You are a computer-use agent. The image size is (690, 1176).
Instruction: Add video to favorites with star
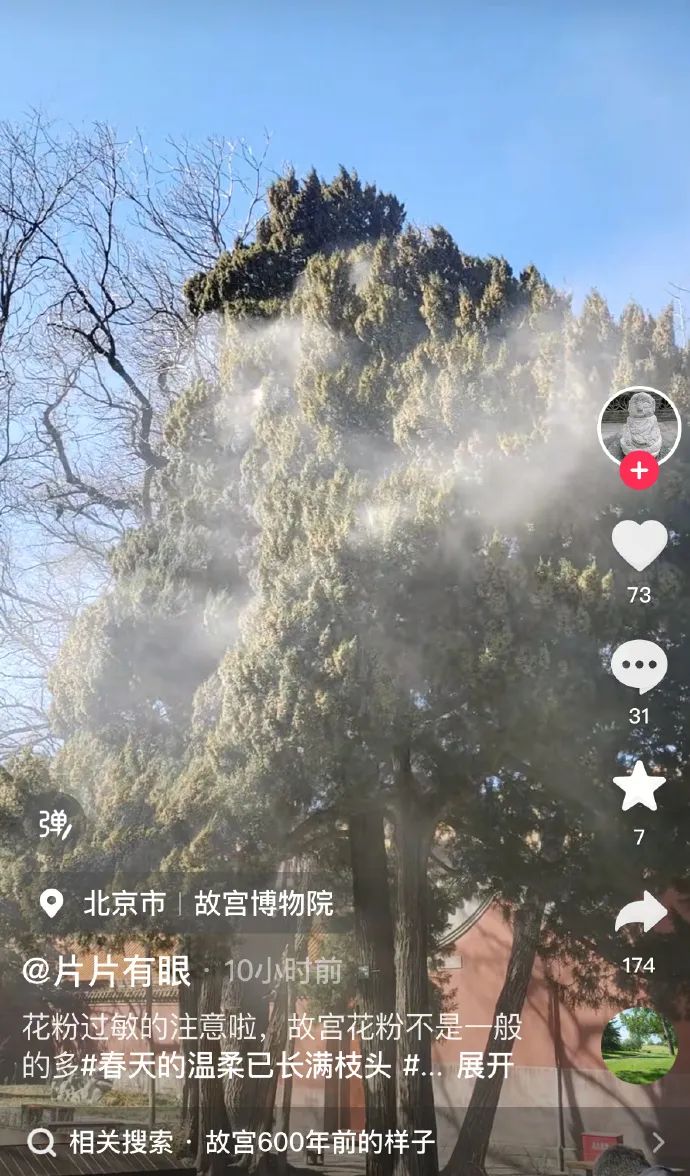[x=639, y=786]
